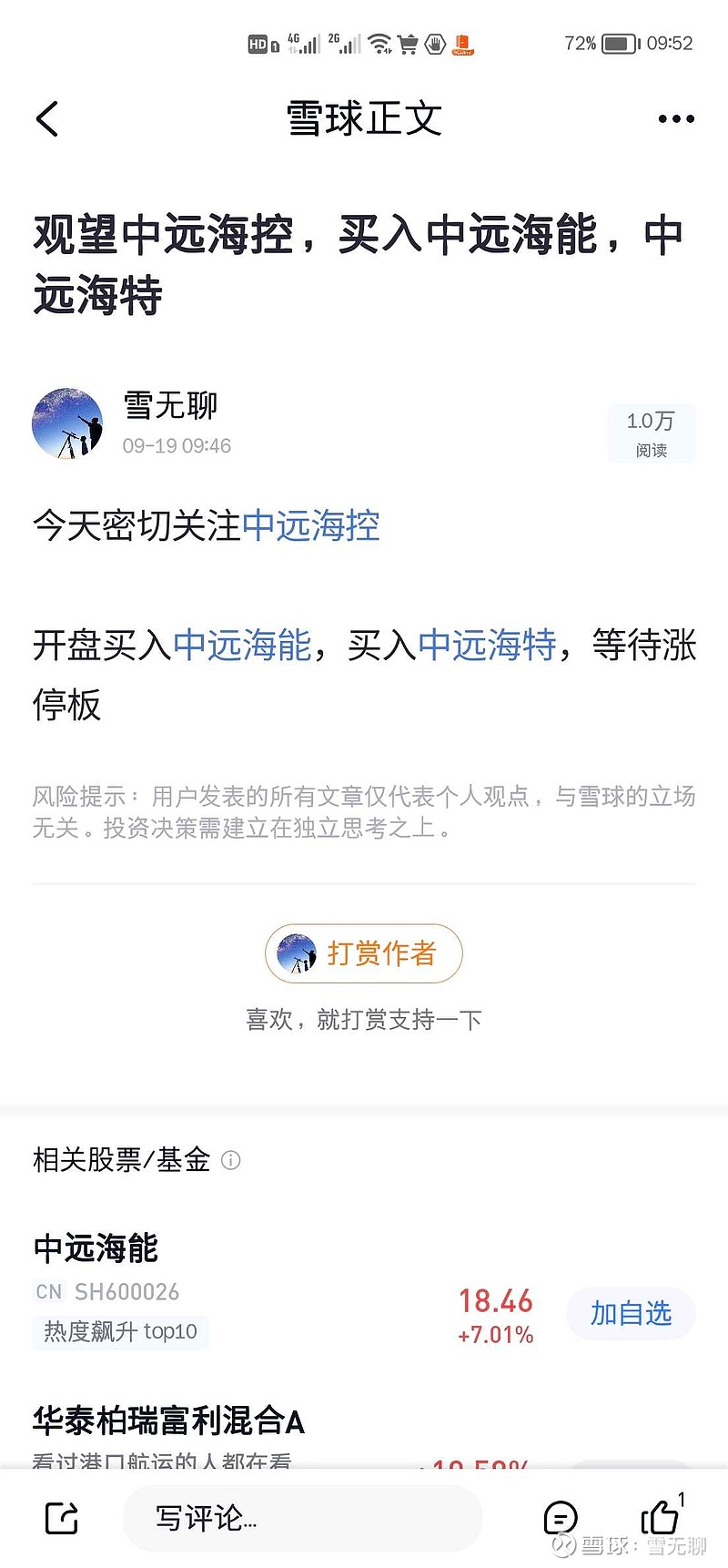Open the 中远海能 link in the article
Viewport: 728px width, 1568px height.
(x=242, y=645)
